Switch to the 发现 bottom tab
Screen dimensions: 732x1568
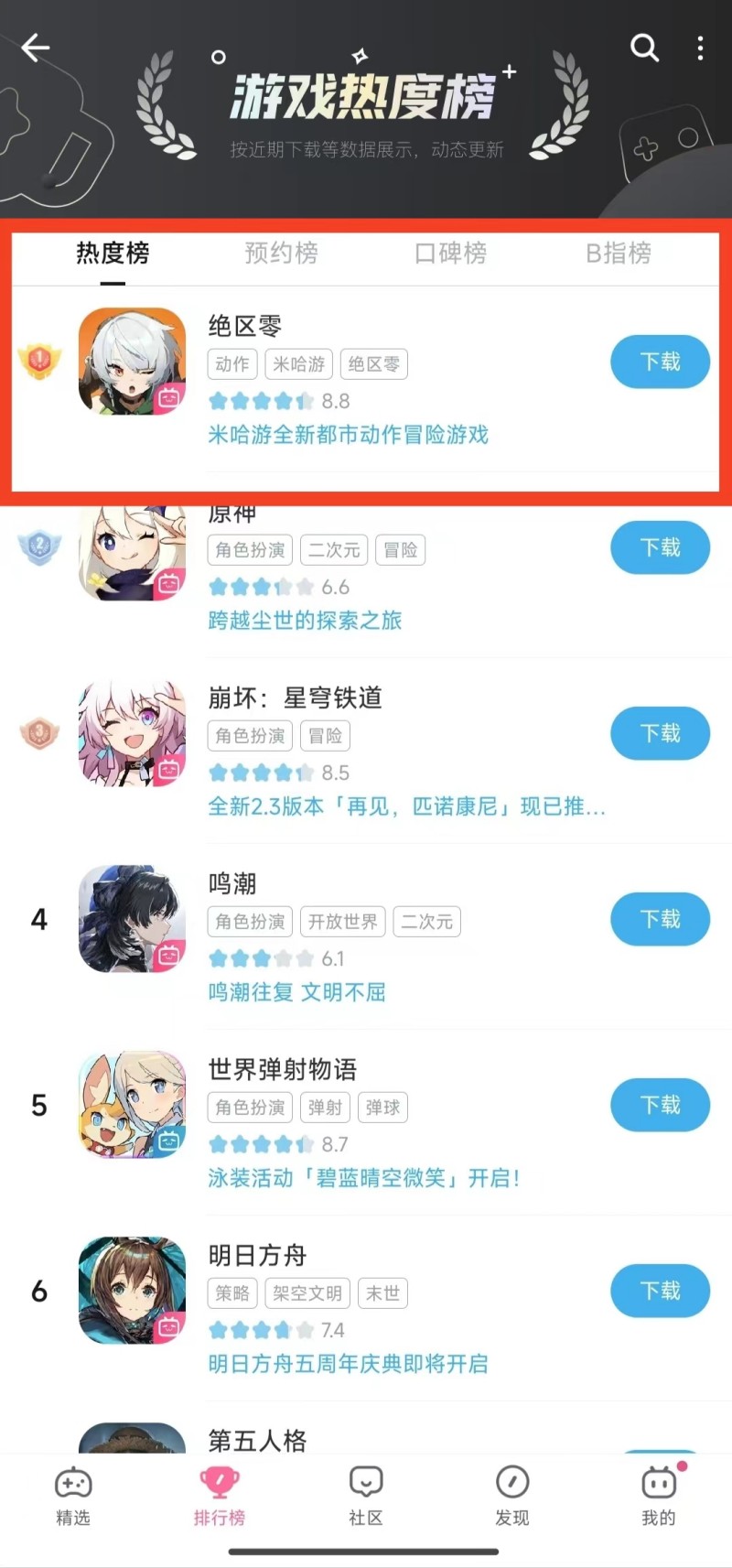(x=512, y=1497)
